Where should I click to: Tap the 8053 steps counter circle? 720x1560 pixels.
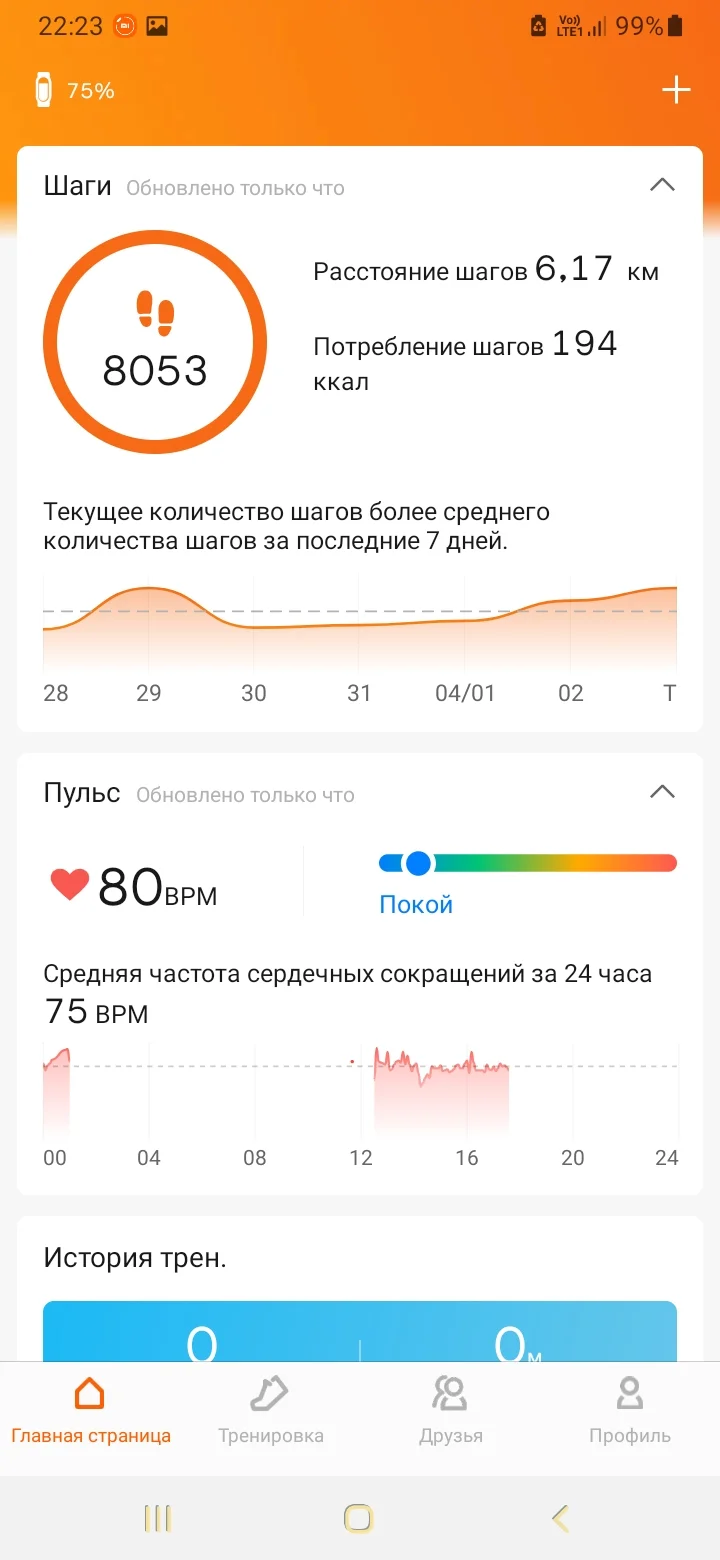(155, 343)
